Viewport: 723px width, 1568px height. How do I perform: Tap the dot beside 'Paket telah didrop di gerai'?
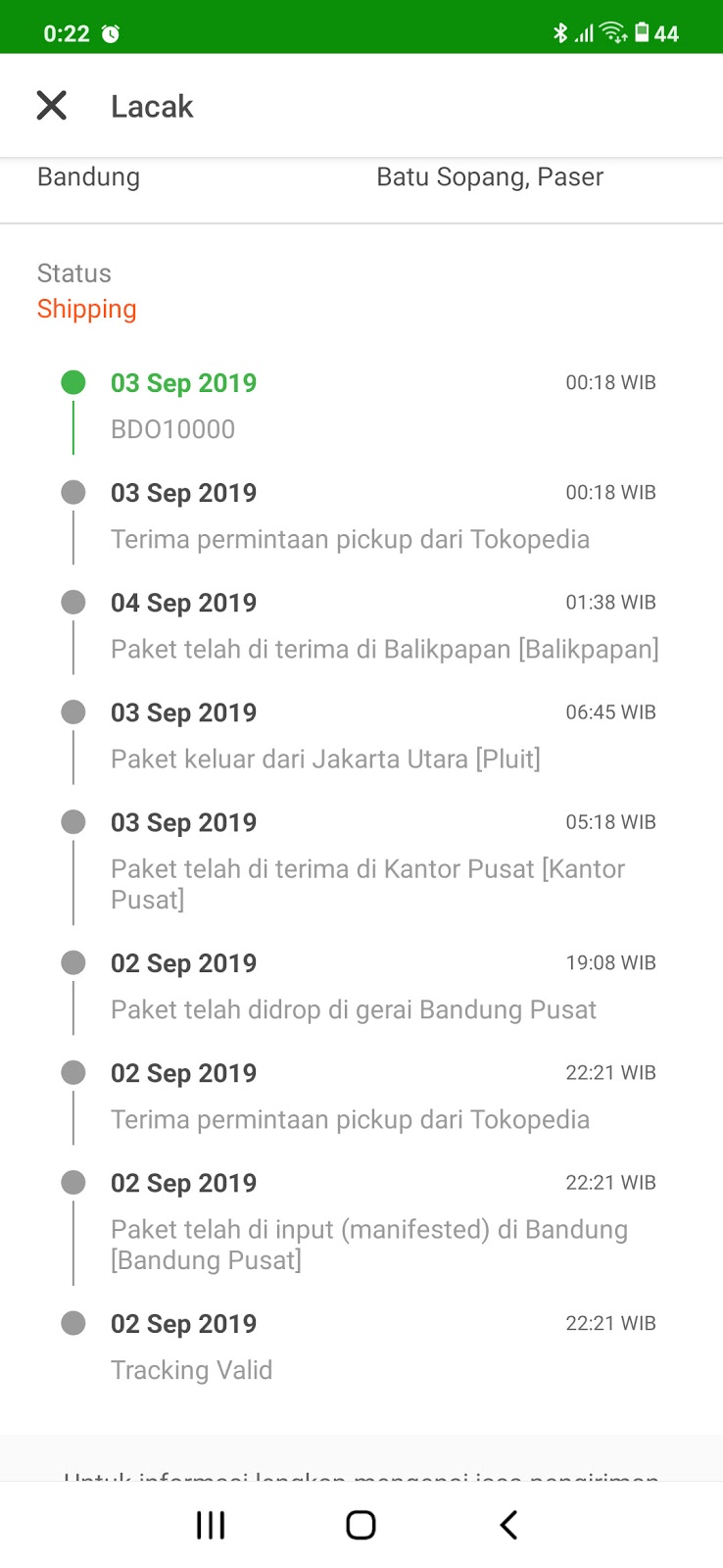(x=72, y=962)
